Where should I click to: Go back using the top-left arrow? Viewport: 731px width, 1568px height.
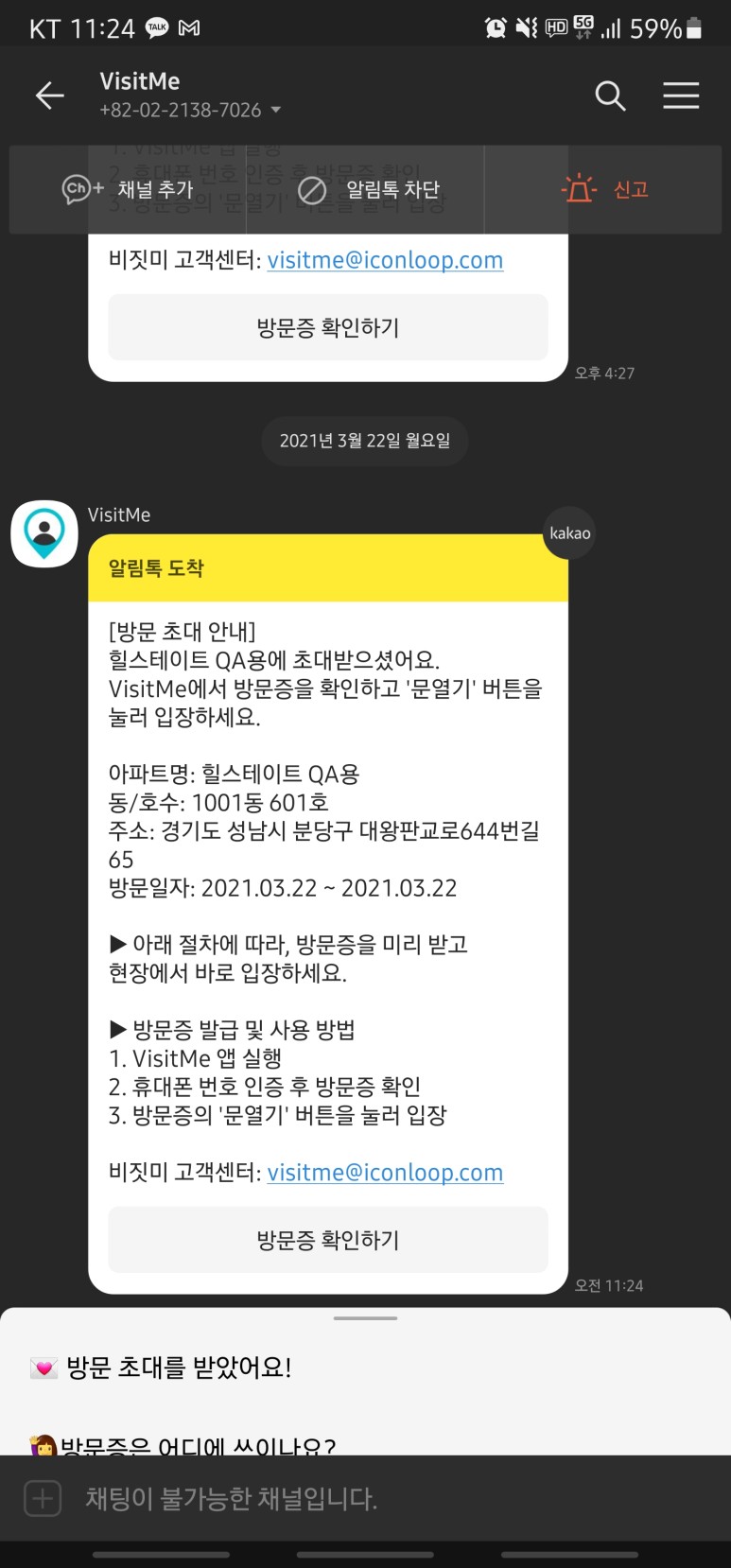[49, 96]
